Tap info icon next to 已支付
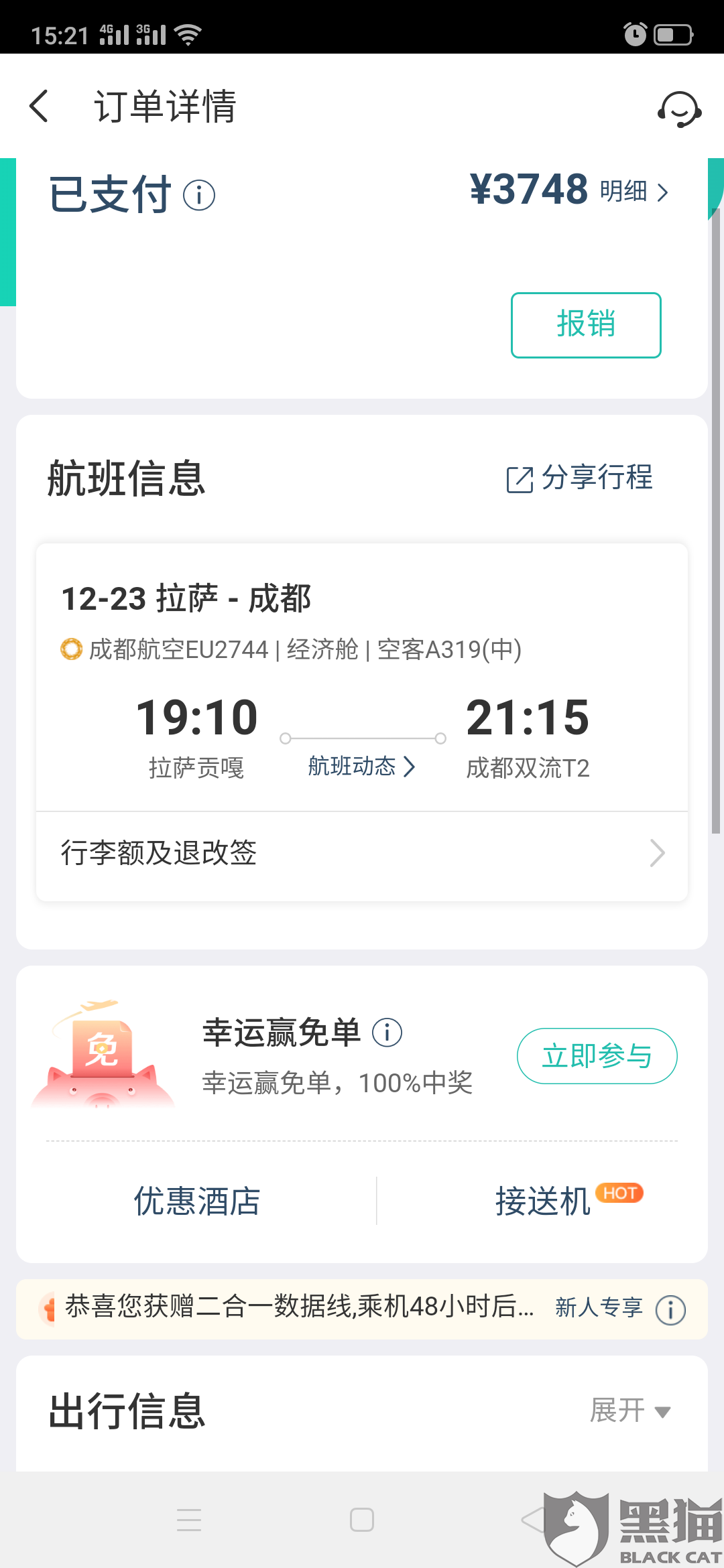 point(199,196)
